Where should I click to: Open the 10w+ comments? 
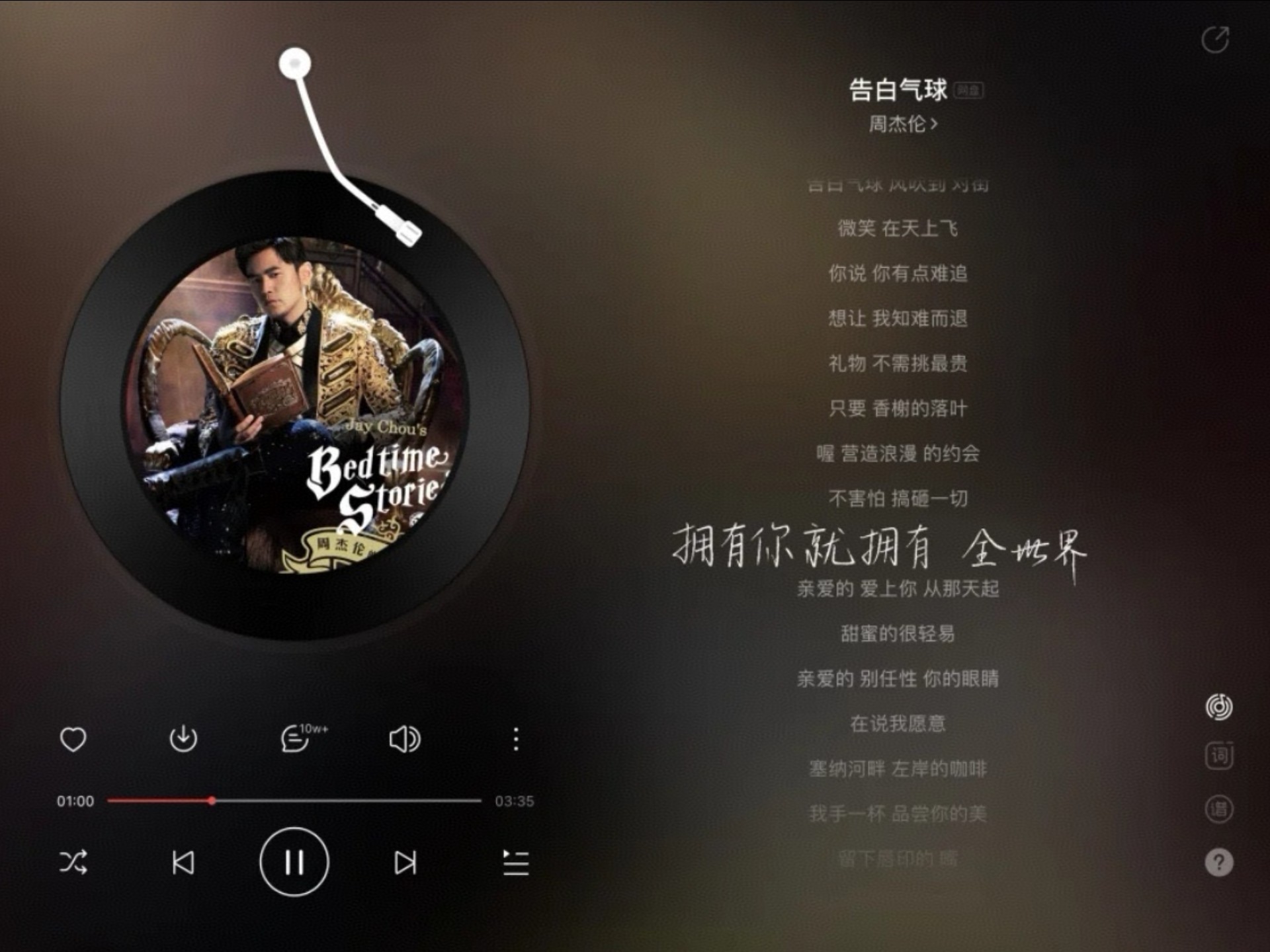coord(296,738)
